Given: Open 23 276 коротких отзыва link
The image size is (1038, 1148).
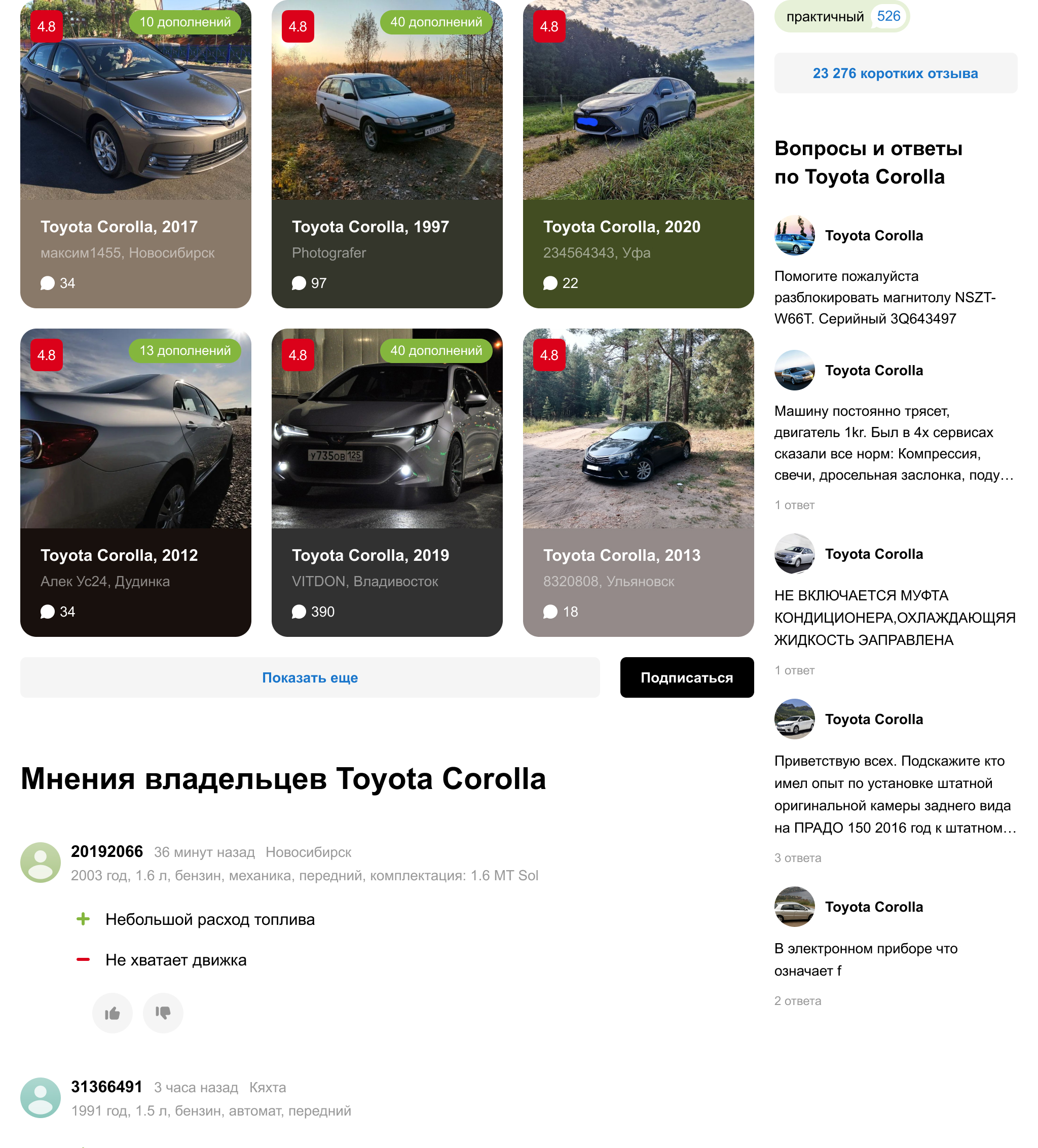Looking at the screenshot, I should pyautogui.click(x=895, y=74).
